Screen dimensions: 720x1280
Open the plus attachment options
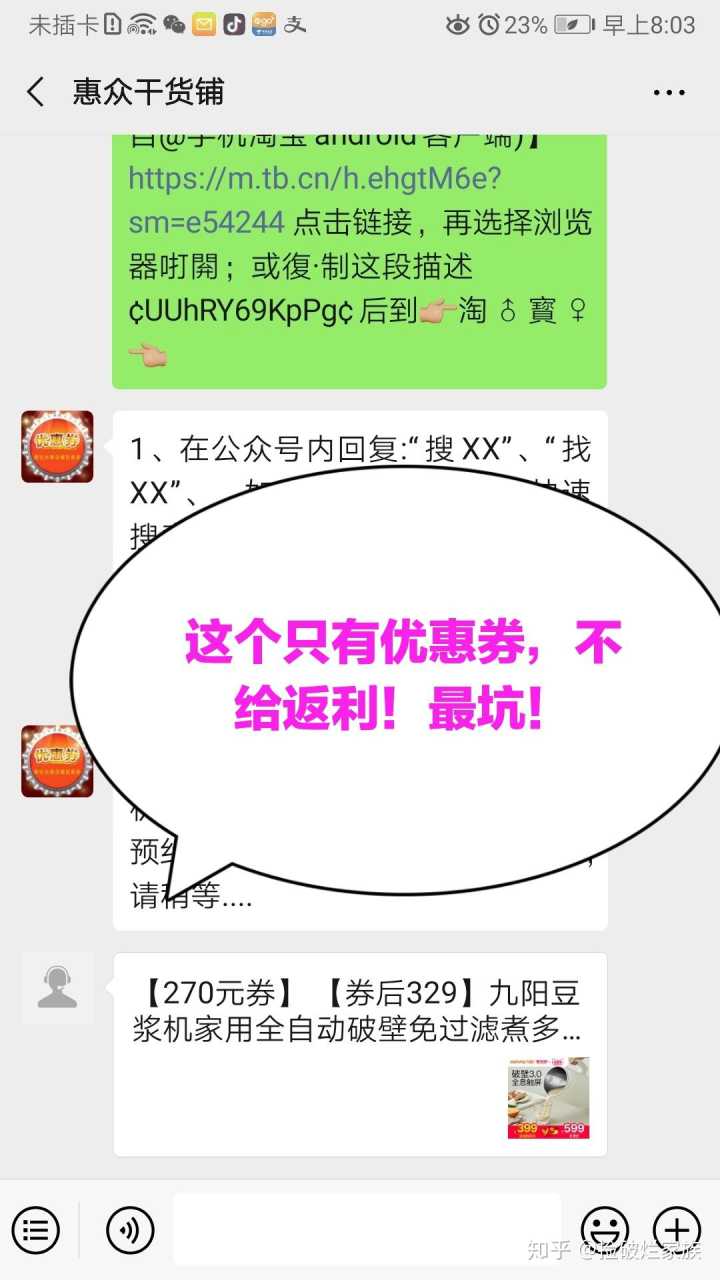pos(677,1229)
